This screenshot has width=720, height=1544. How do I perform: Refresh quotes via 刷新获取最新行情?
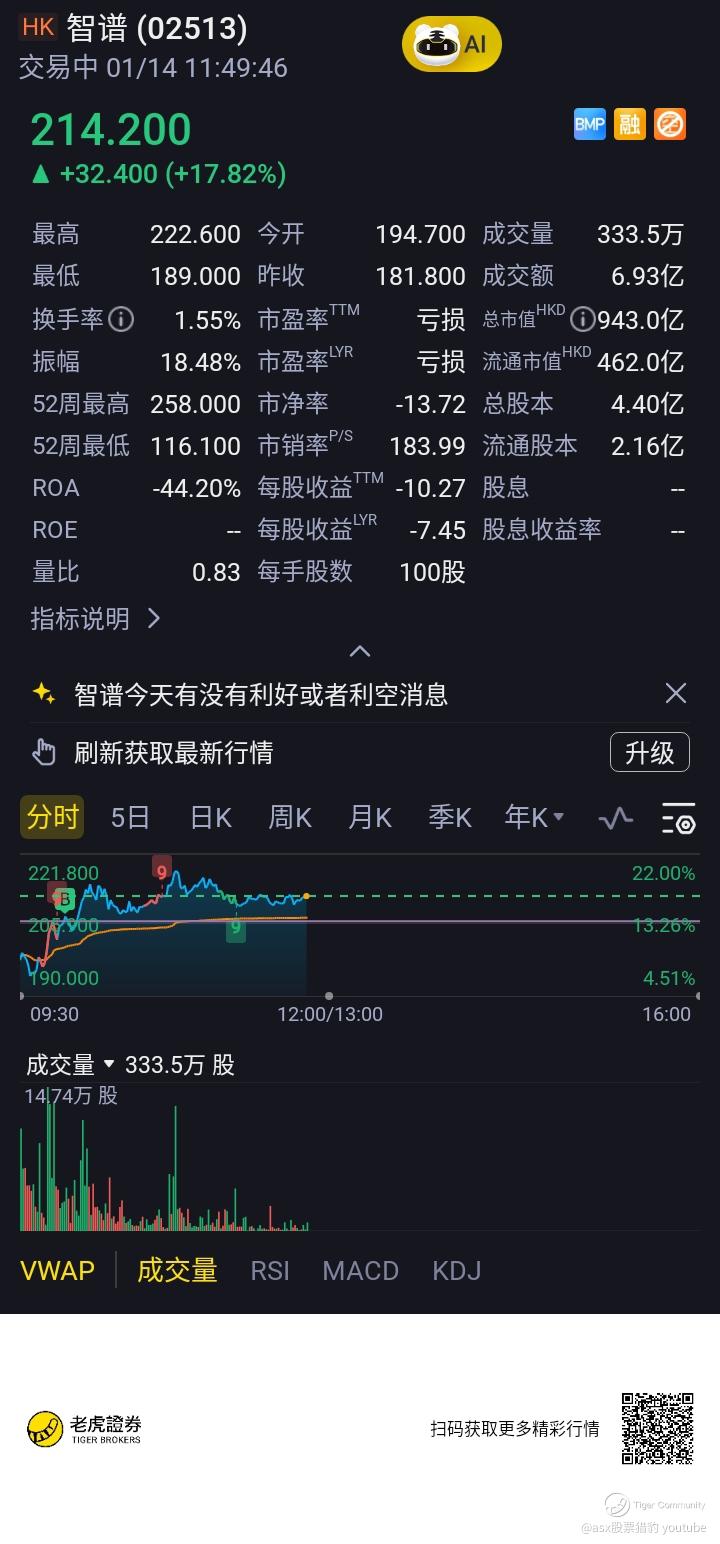point(172,752)
